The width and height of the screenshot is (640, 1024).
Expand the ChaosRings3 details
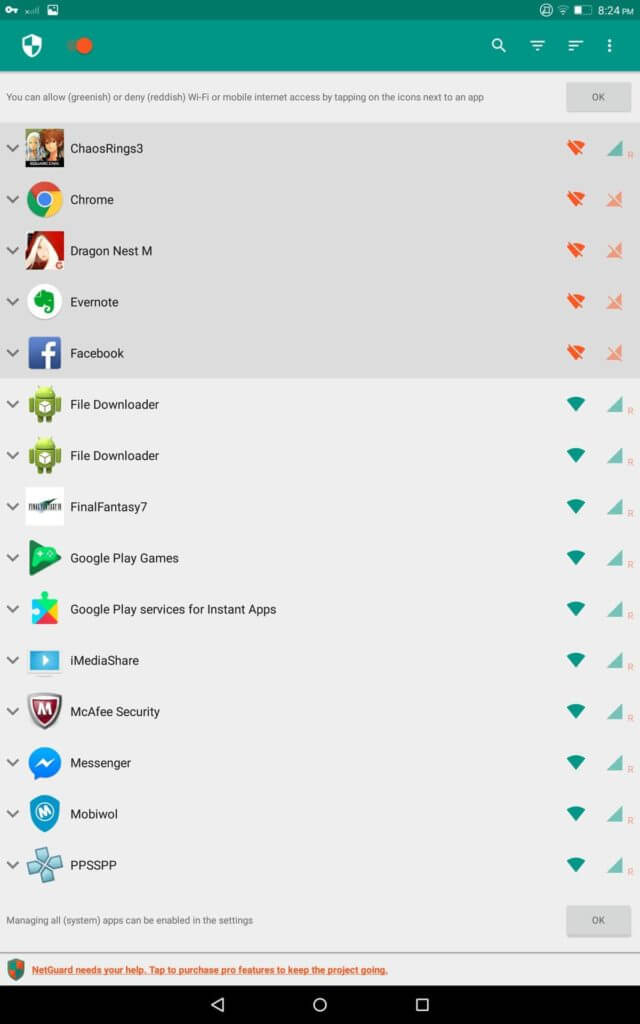[13, 148]
